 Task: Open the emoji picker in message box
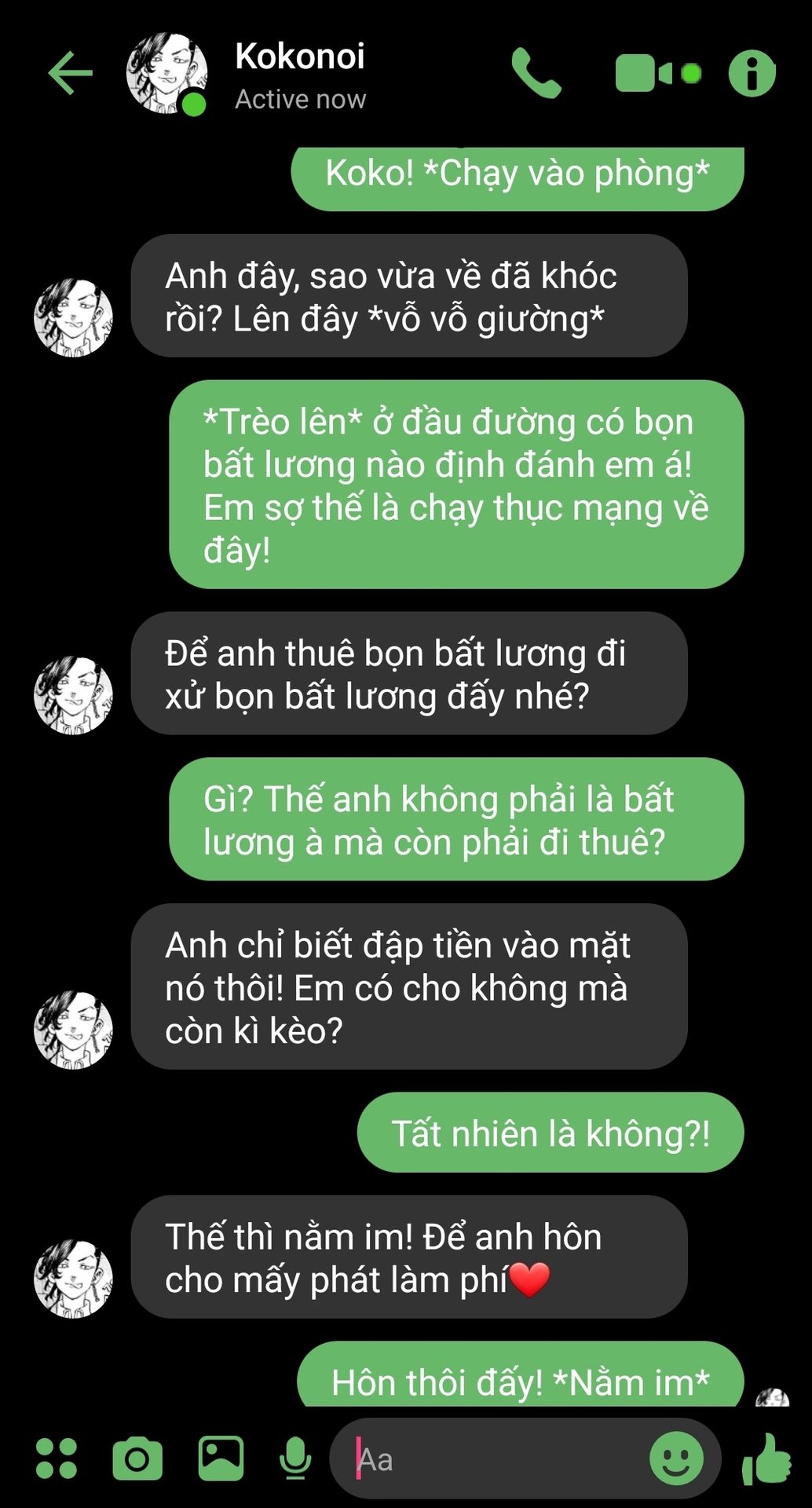click(676, 1459)
